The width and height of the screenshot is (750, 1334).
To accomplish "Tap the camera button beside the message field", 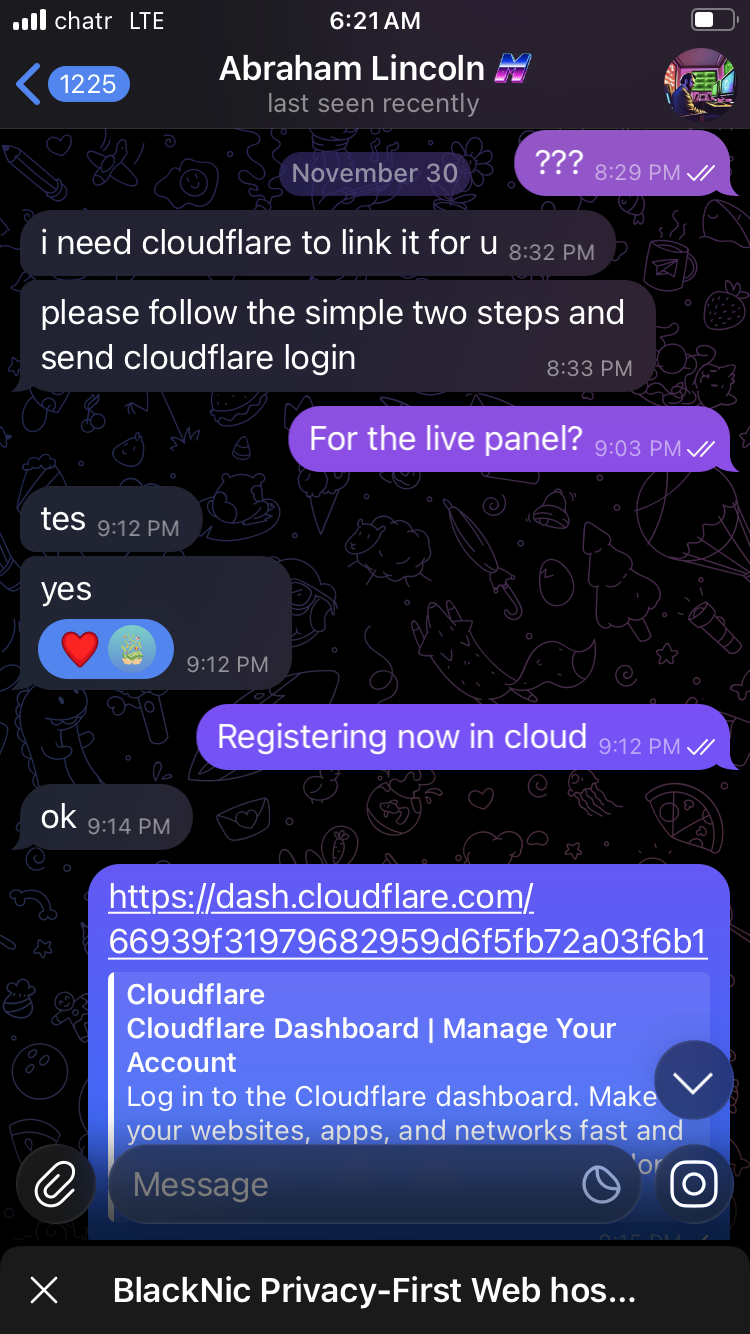I will point(694,1185).
